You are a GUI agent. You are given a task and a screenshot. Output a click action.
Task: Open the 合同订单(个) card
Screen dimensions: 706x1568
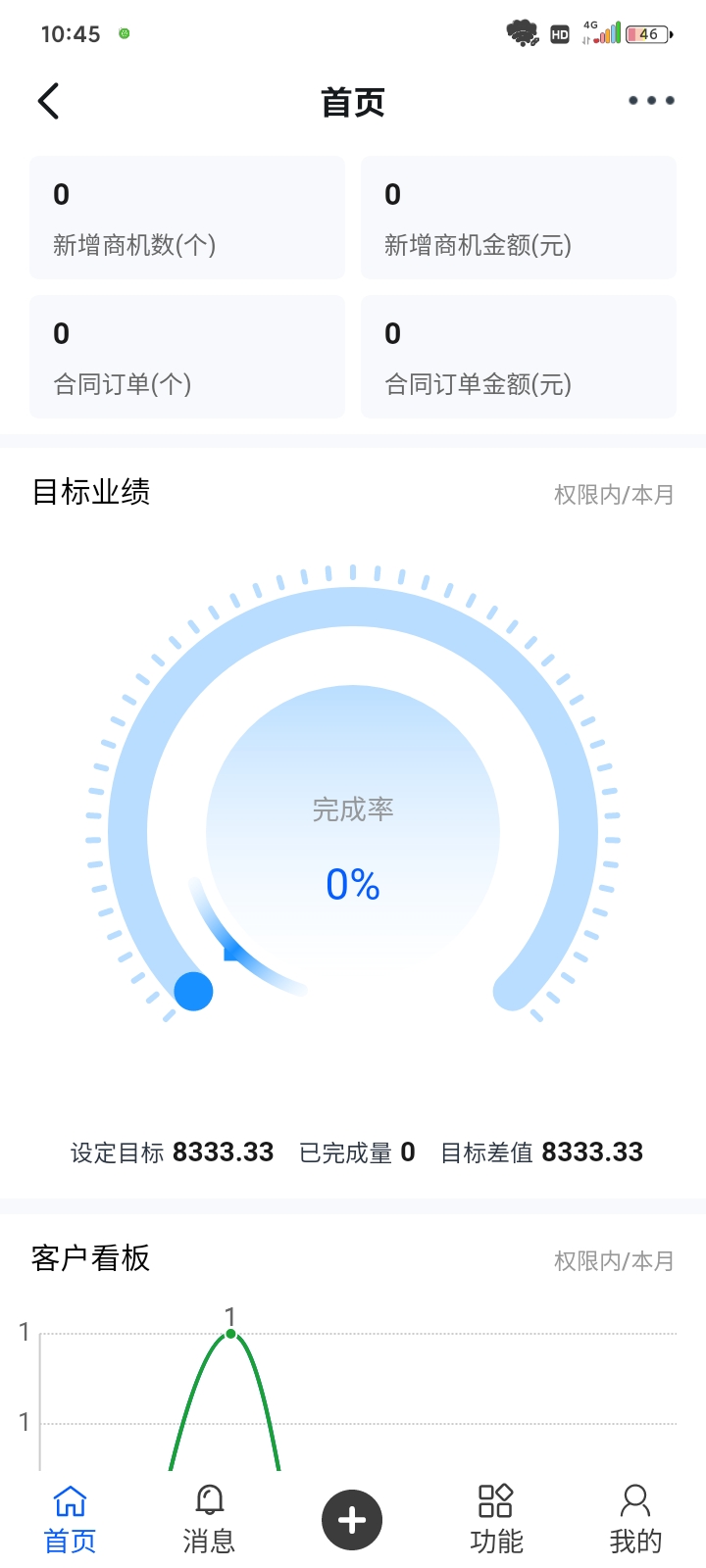coord(187,357)
